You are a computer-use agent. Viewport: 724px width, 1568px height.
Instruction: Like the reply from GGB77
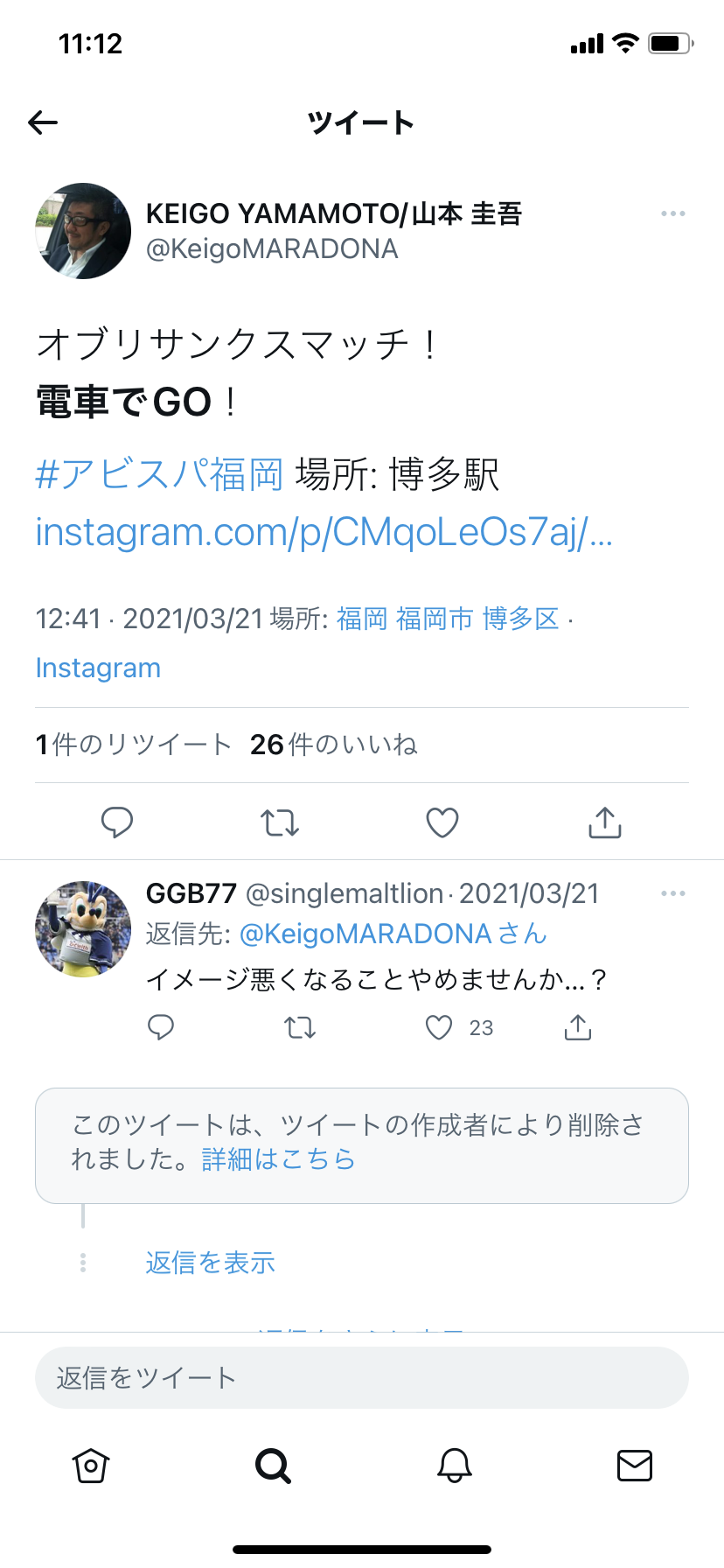(439, 1027)
